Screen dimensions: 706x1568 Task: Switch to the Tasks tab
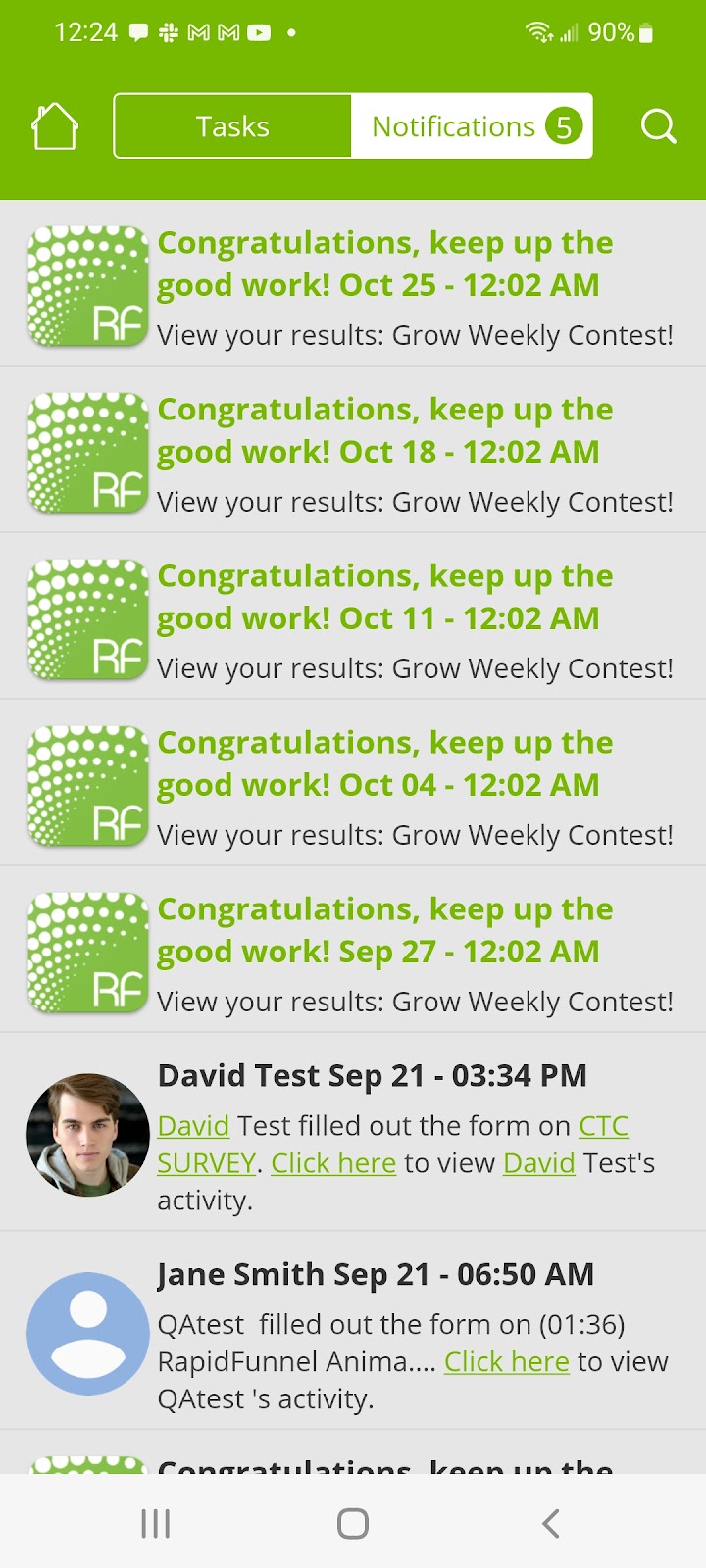point(232,126)
